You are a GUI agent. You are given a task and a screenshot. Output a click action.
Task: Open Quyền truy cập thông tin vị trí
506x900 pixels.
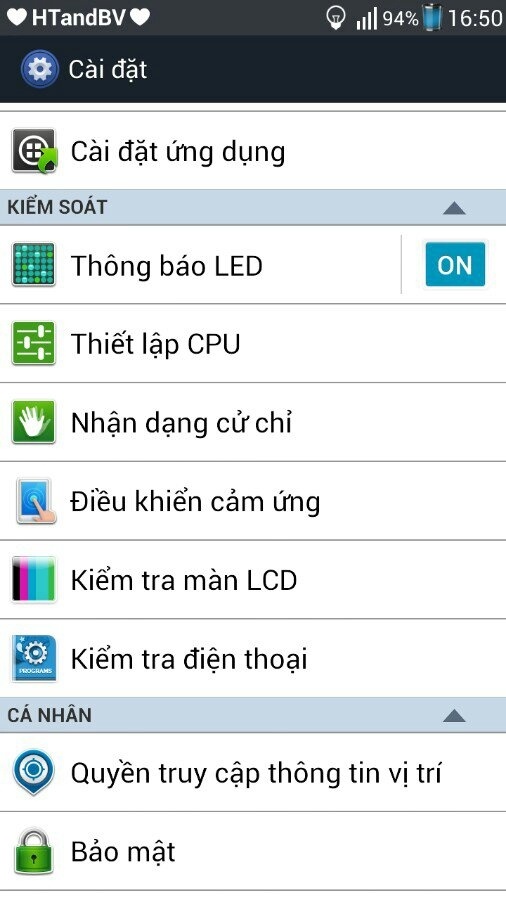pos(253,773)
